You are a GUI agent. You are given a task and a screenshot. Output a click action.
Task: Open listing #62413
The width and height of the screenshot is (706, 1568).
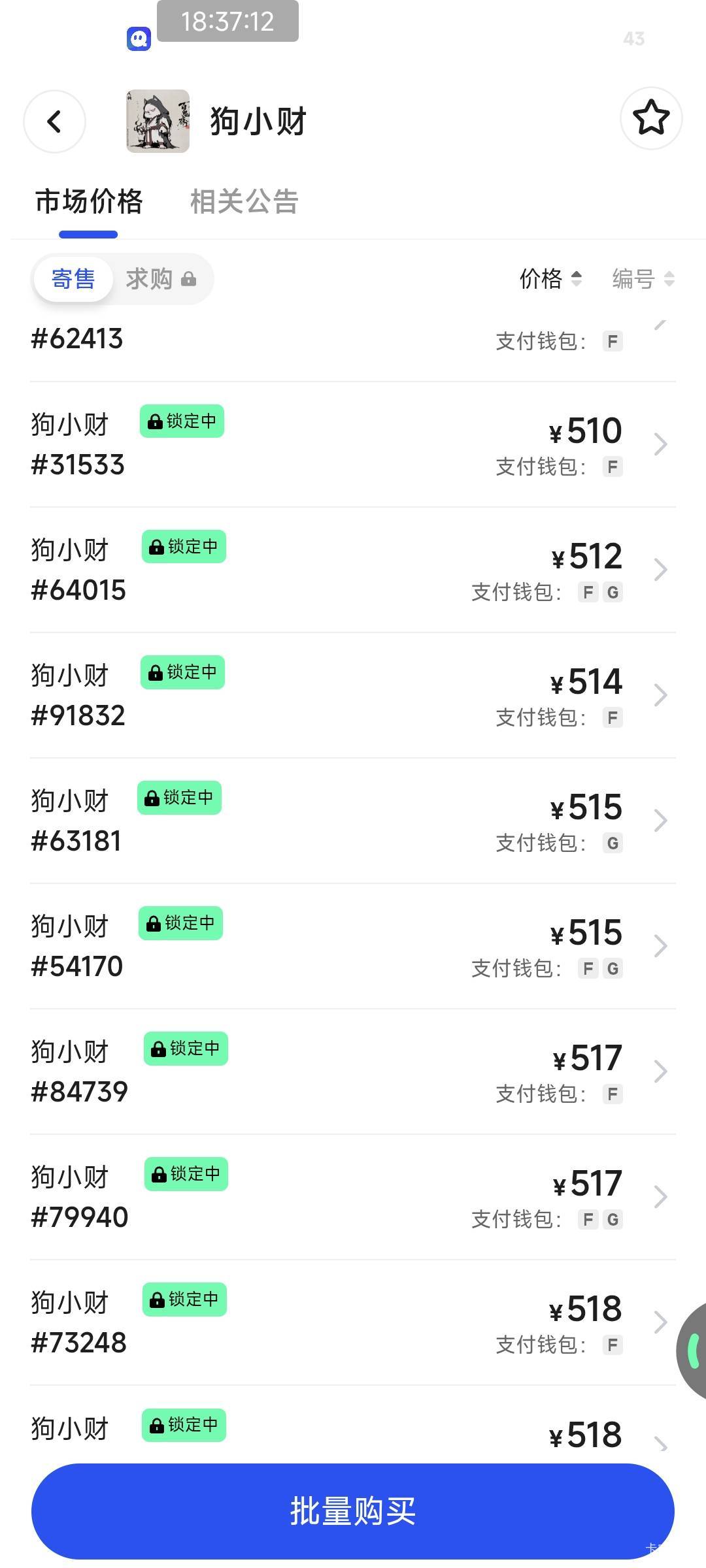pos(353,341)
